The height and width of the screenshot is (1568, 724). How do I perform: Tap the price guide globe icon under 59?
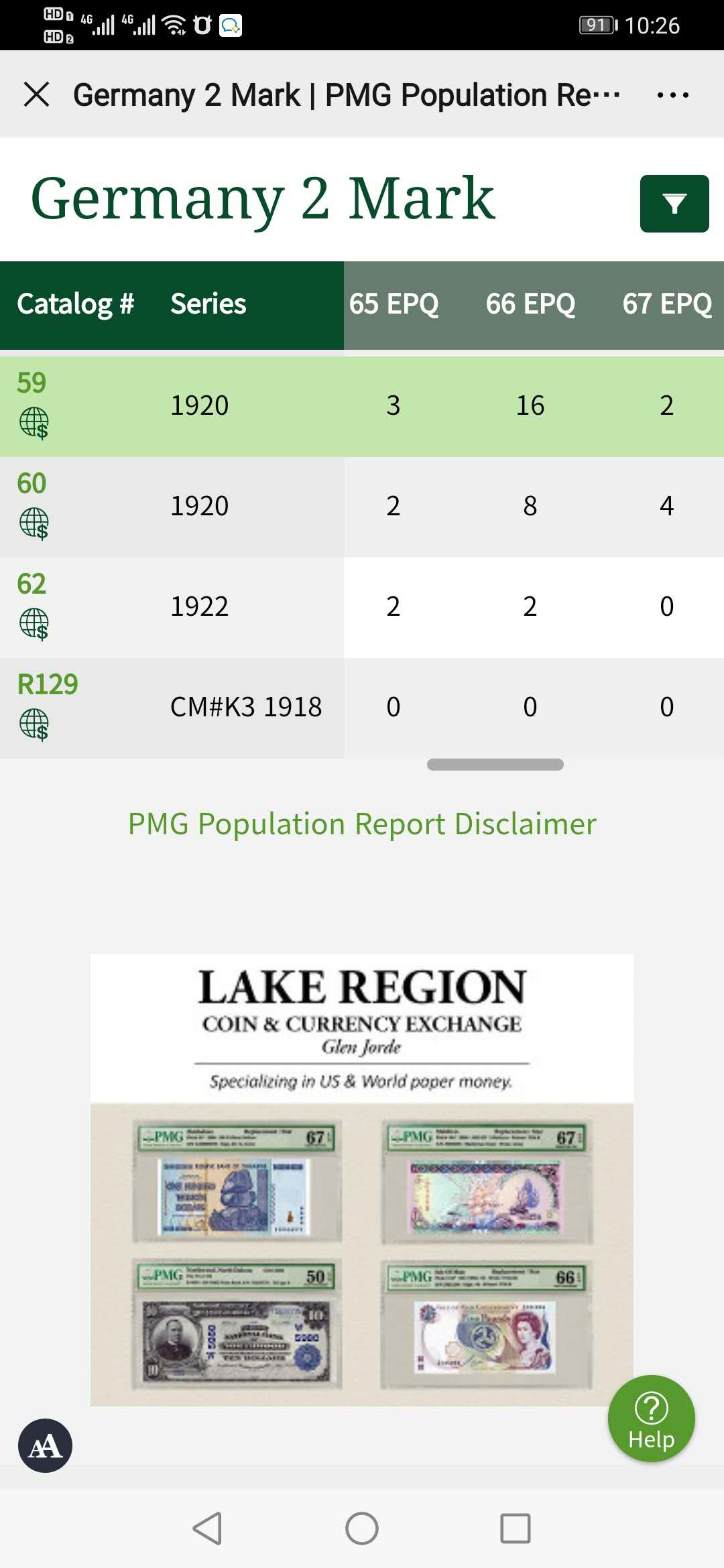(34, 423)
